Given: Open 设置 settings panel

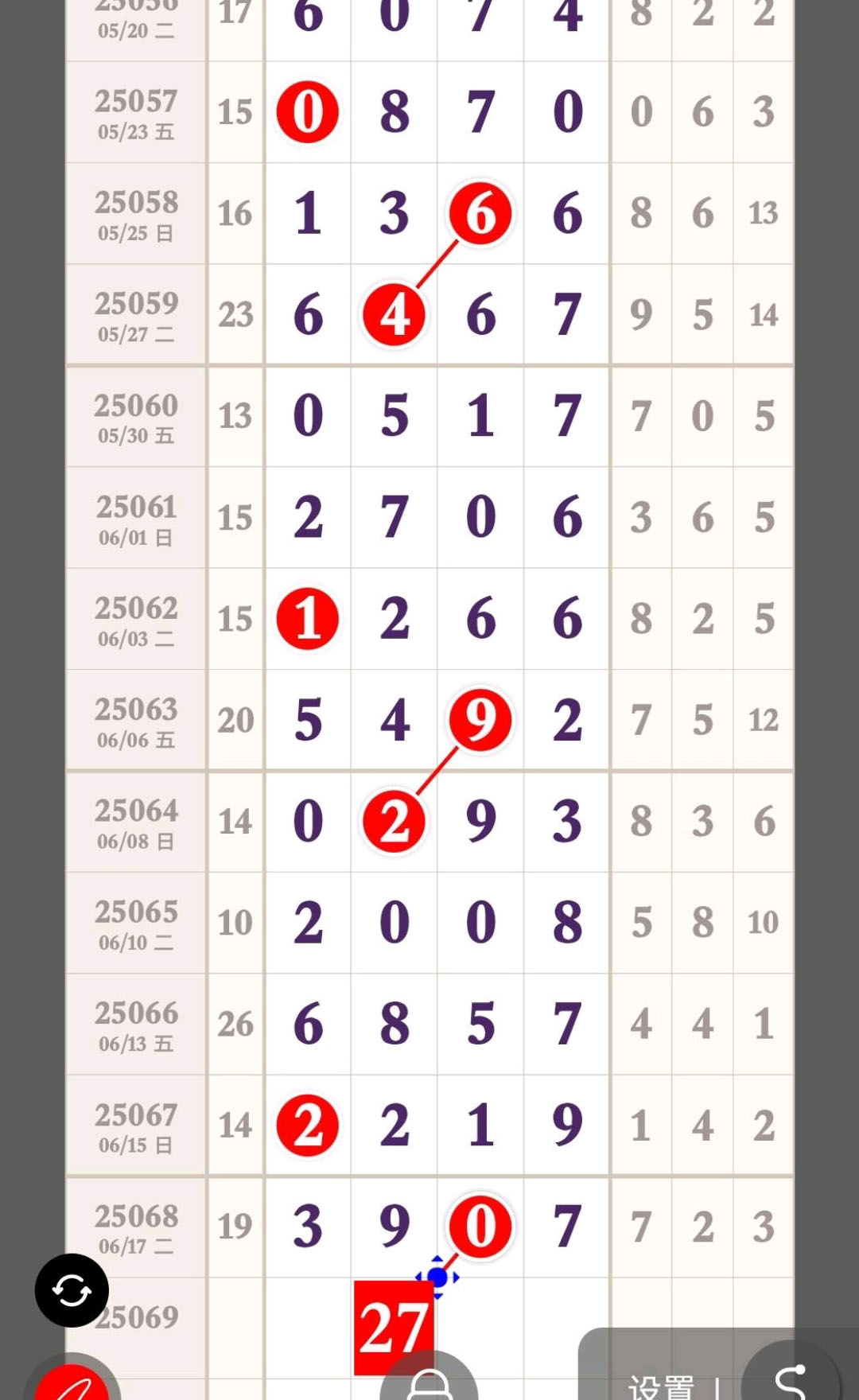Looking at the screenshot, I should pos(661,1386).
